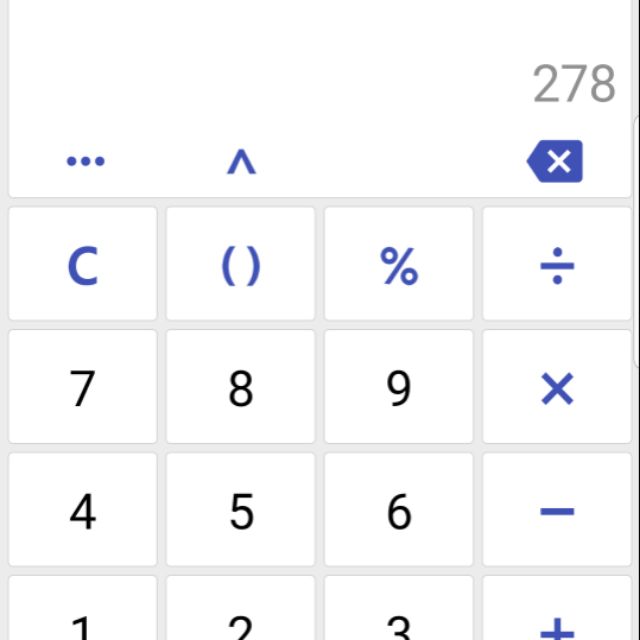This screenshot has height=640, width=640.
Task: Apply the percent function
Action: pos(399,265)
